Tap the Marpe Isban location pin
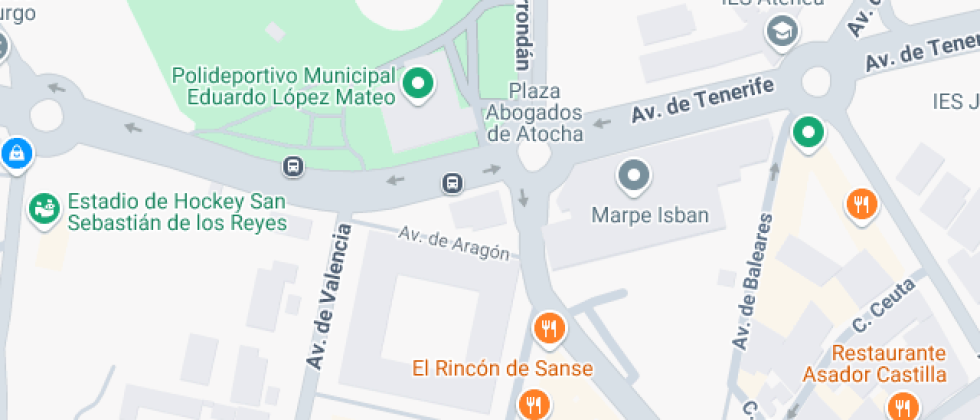This screenshot has height=420, width=980. pyautogui.click(x=634, y=176)
